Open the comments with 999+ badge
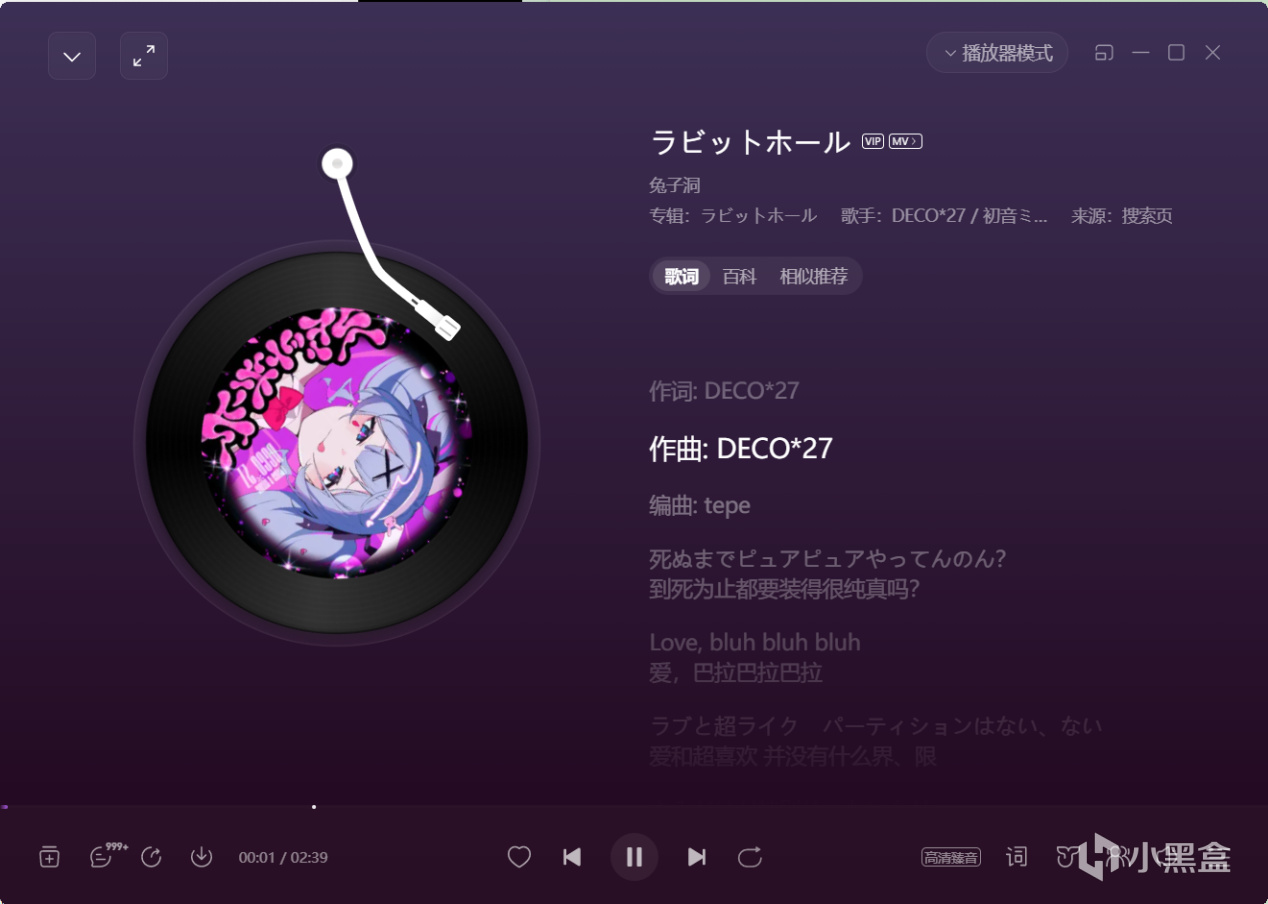The image size is (1268, 904). pyautogui.click(x=101, y=857)
